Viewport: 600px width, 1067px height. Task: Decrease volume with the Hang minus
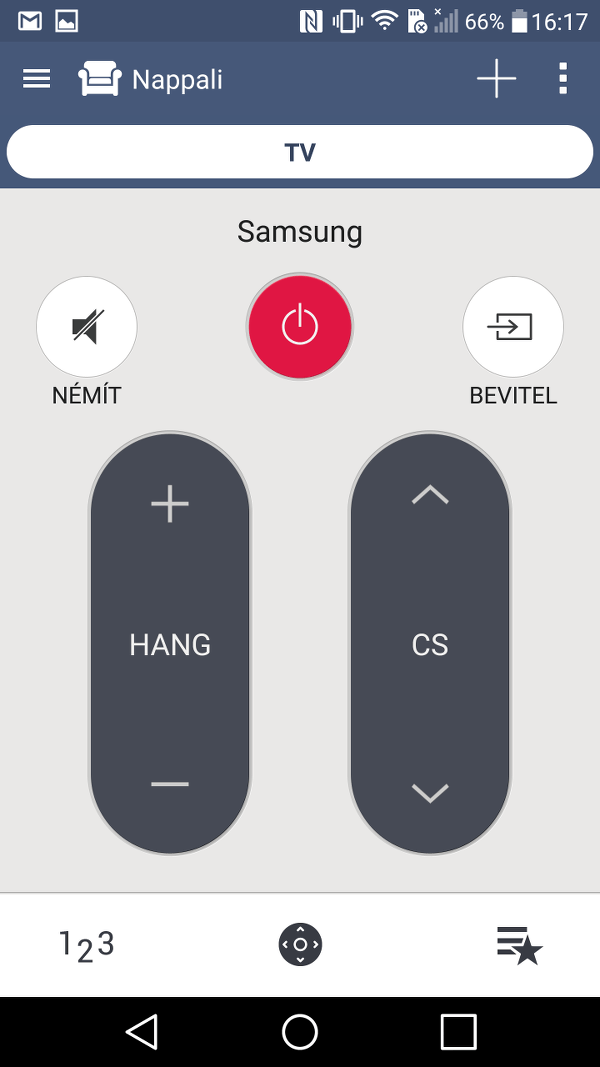[x=170, y=783]
